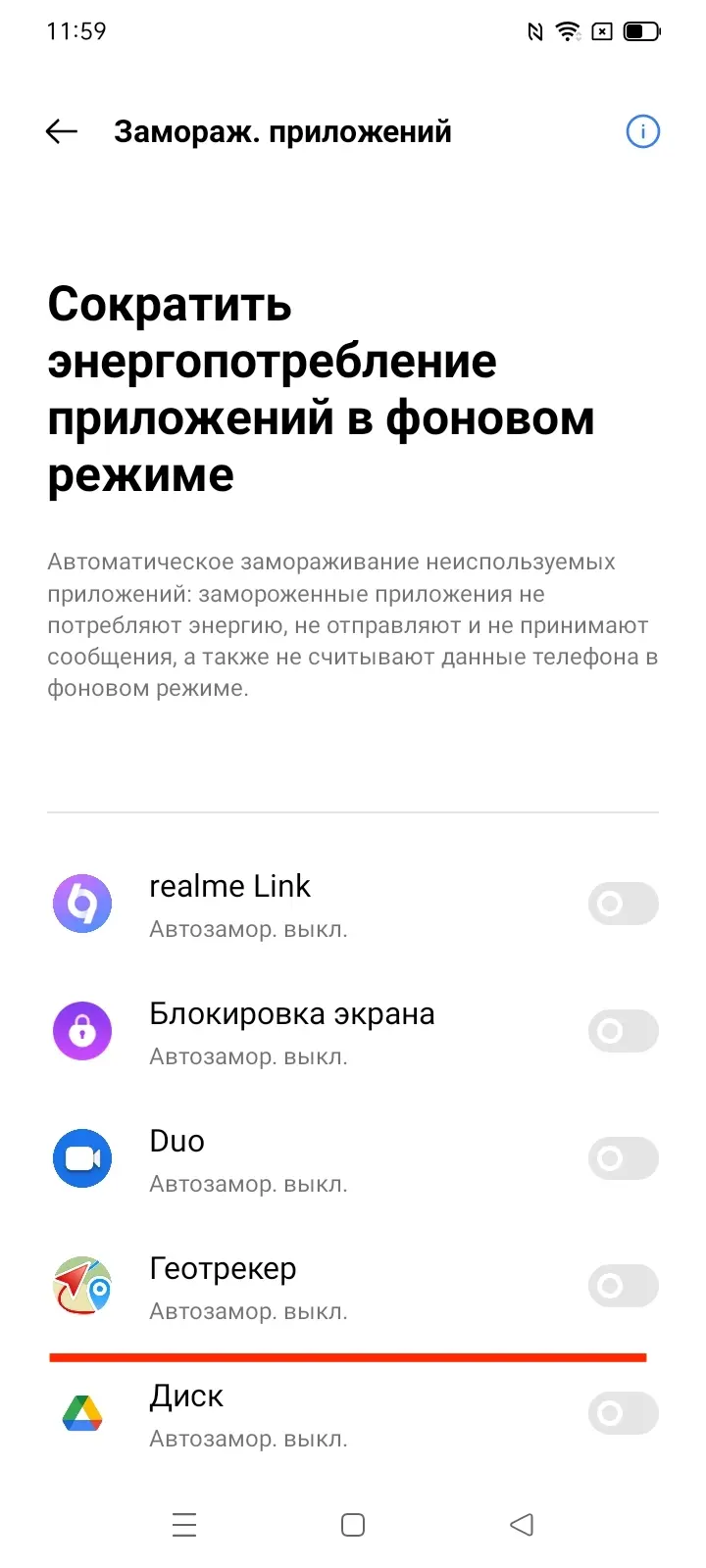The height and width of the screenshot is (1568, 706).
Task: Turn on auto-freeze for Duo
Action: [x=623, y=1158]
